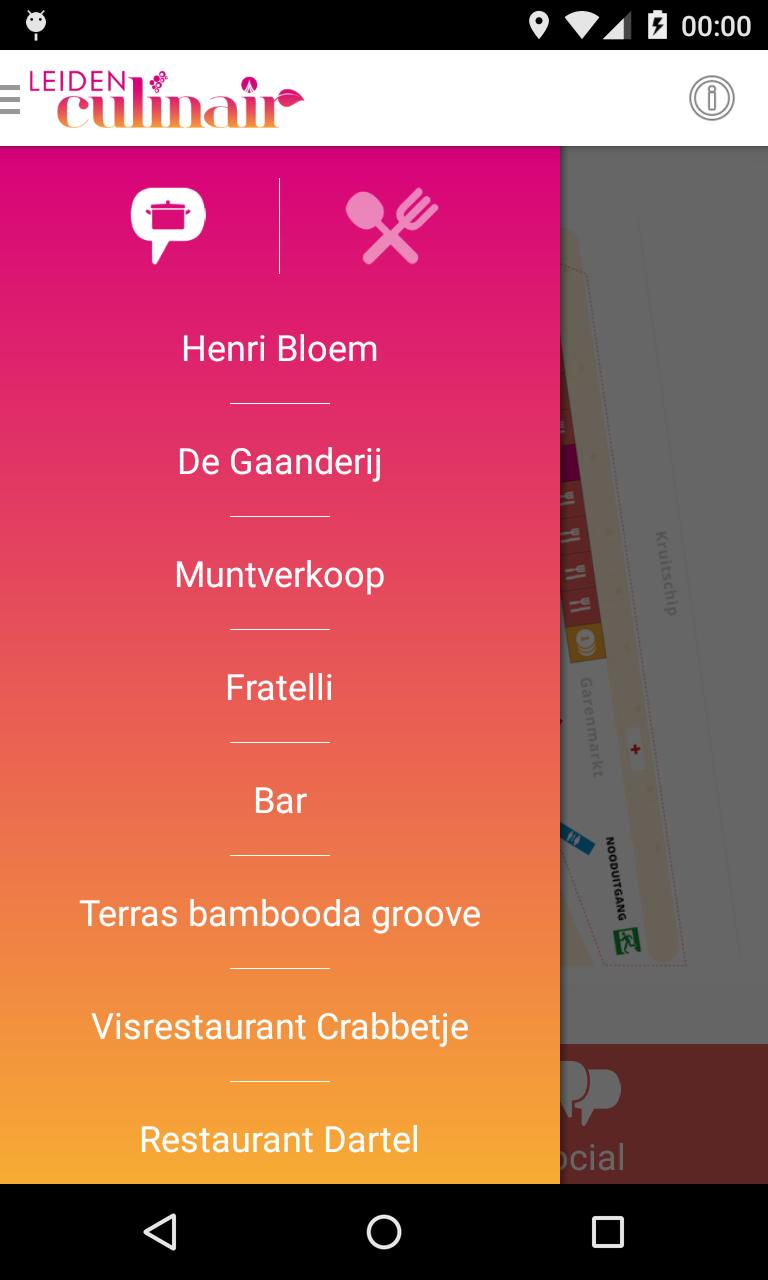
Task: Select Terras bambooda groove
Action: (x=280, y=914)
